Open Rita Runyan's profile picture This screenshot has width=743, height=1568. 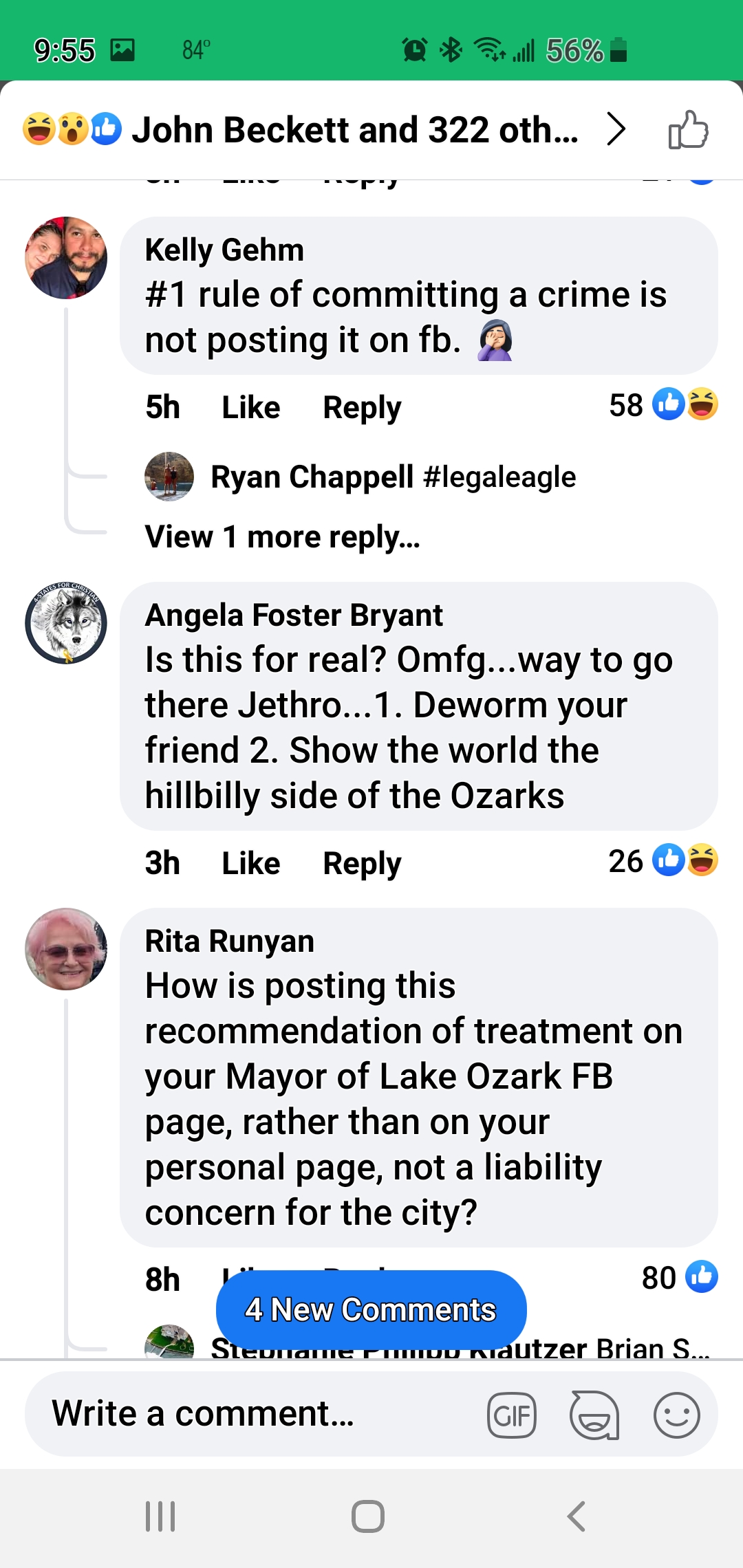point(66,949)
